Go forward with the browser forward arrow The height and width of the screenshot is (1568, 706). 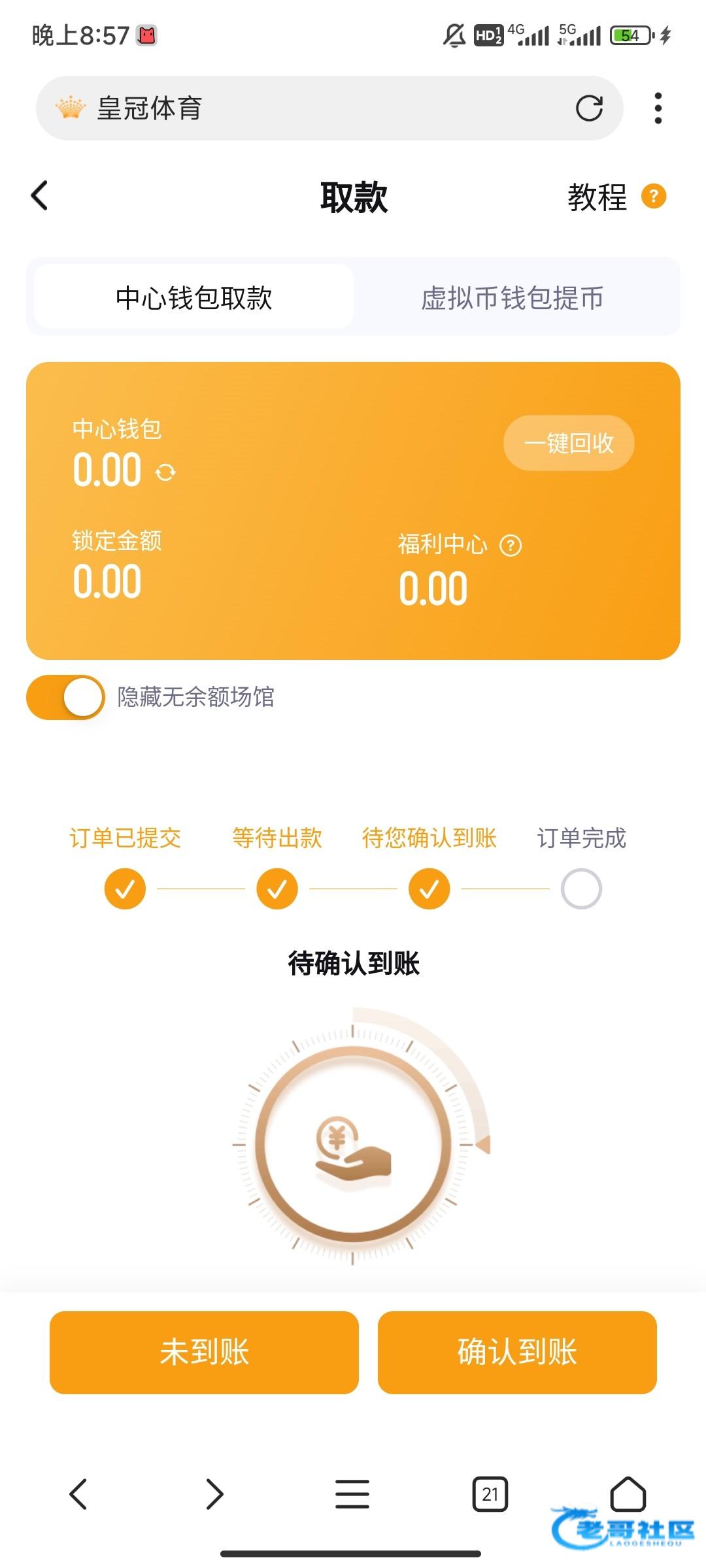[x=214, y=1494]
